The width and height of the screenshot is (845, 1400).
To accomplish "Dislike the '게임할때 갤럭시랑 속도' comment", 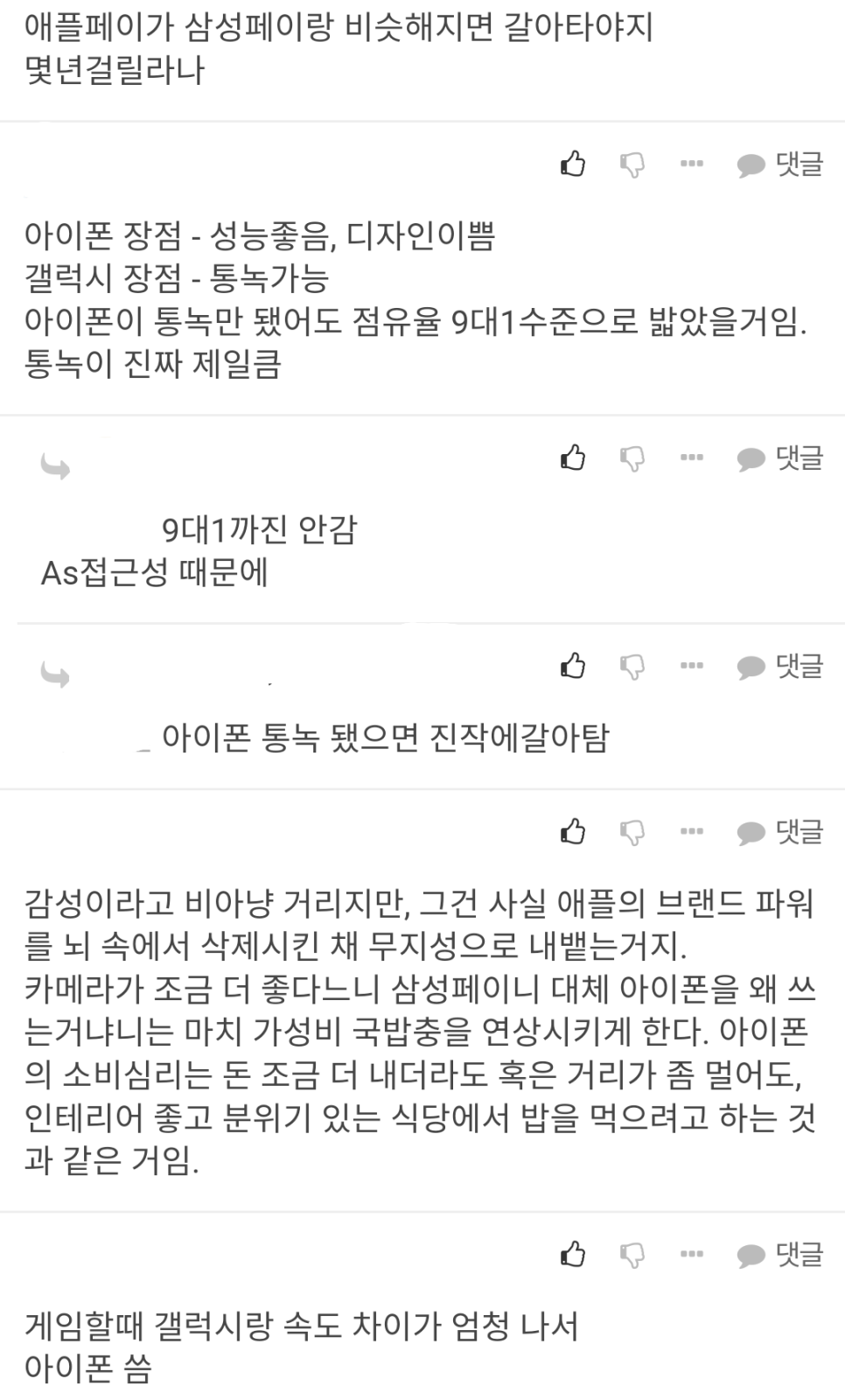I will [x=632, y=1256].
